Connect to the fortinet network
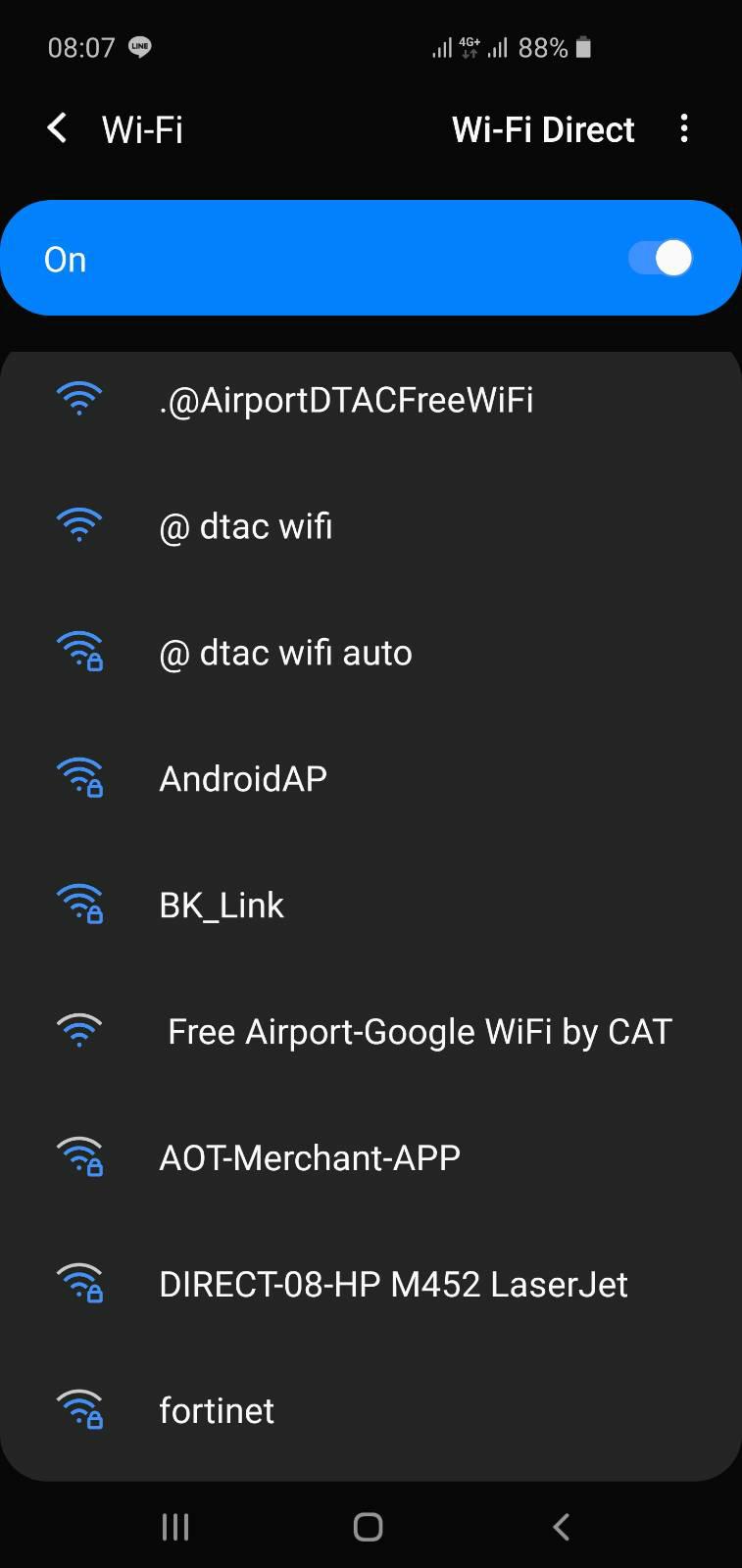 click(x=371, y=1411)
